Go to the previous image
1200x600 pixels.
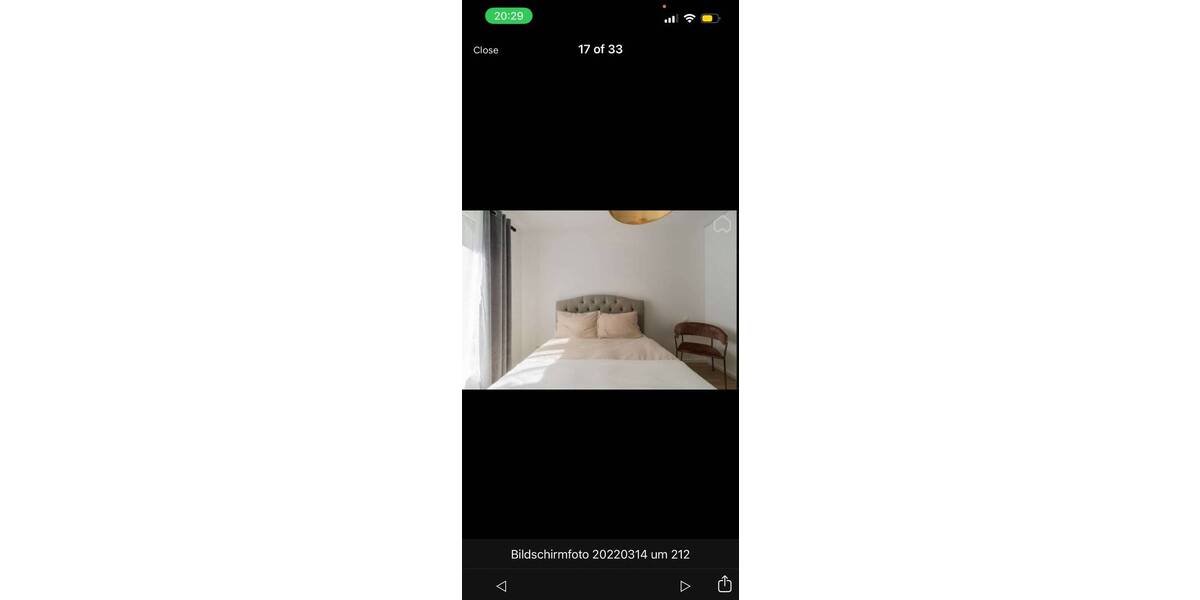(501, 586)
